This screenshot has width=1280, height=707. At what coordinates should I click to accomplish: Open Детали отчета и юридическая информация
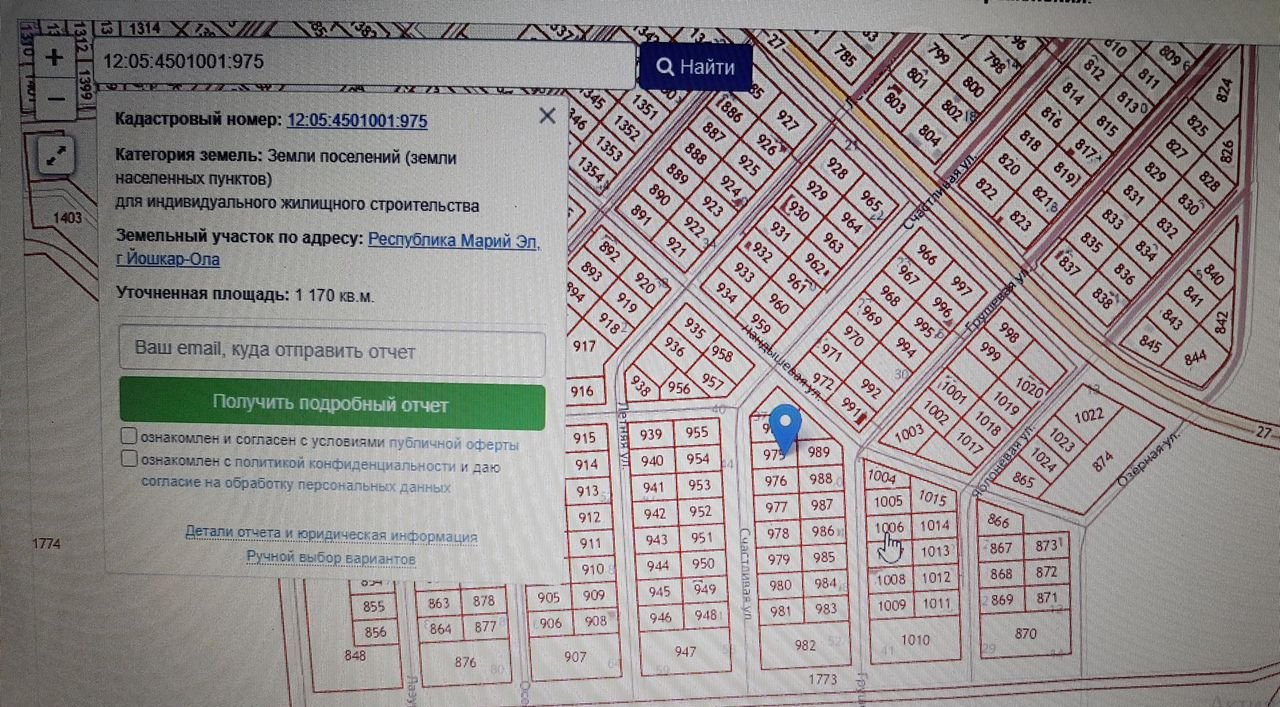pos(331,535)
